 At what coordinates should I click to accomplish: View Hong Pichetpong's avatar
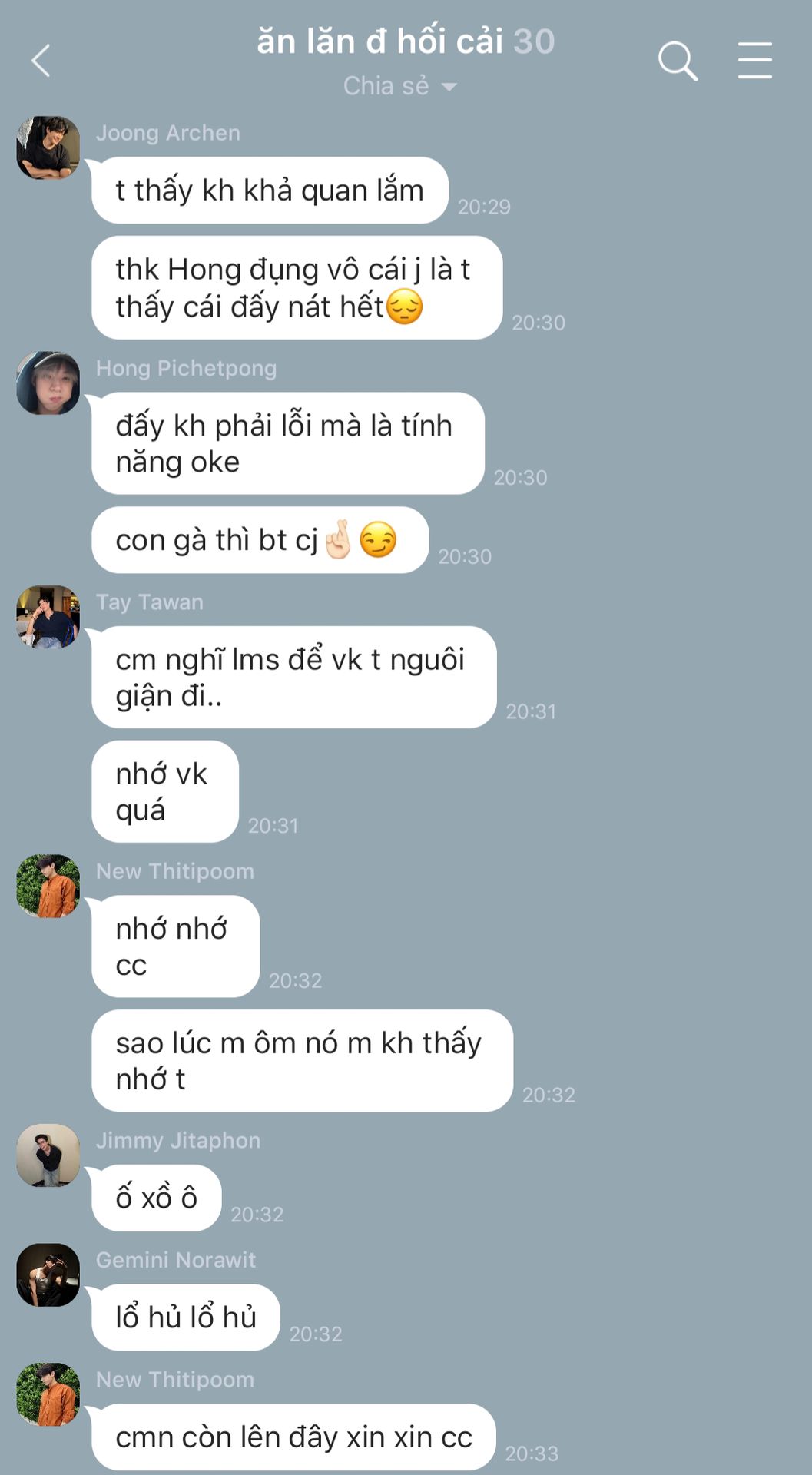pos(48,383)
